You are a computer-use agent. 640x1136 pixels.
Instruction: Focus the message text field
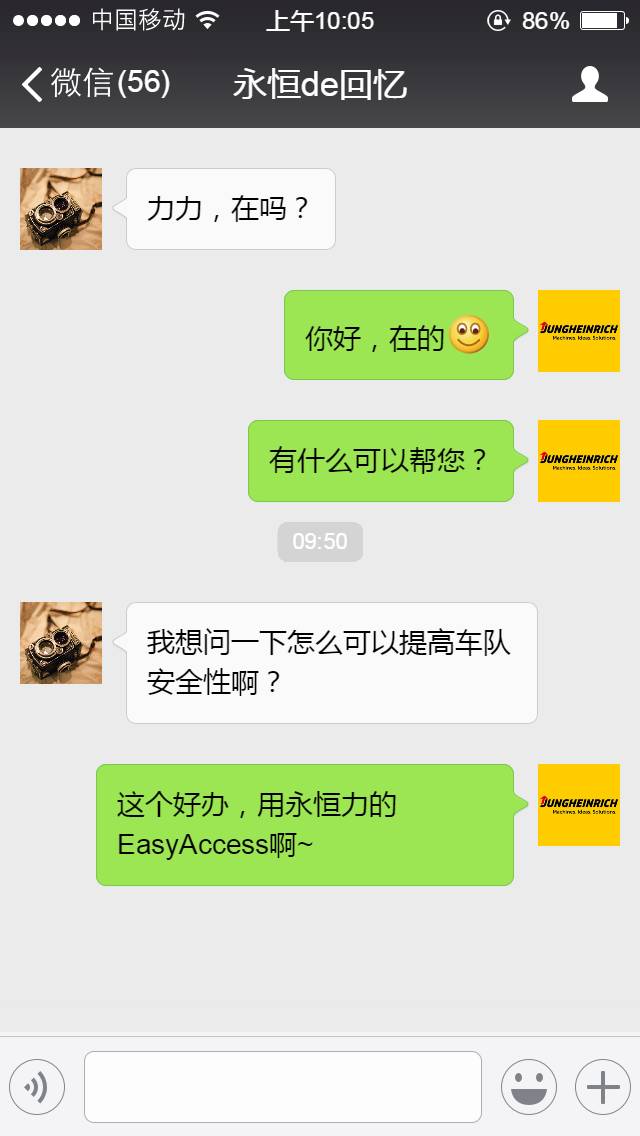pyautogui.click(x=282, y=1087)
